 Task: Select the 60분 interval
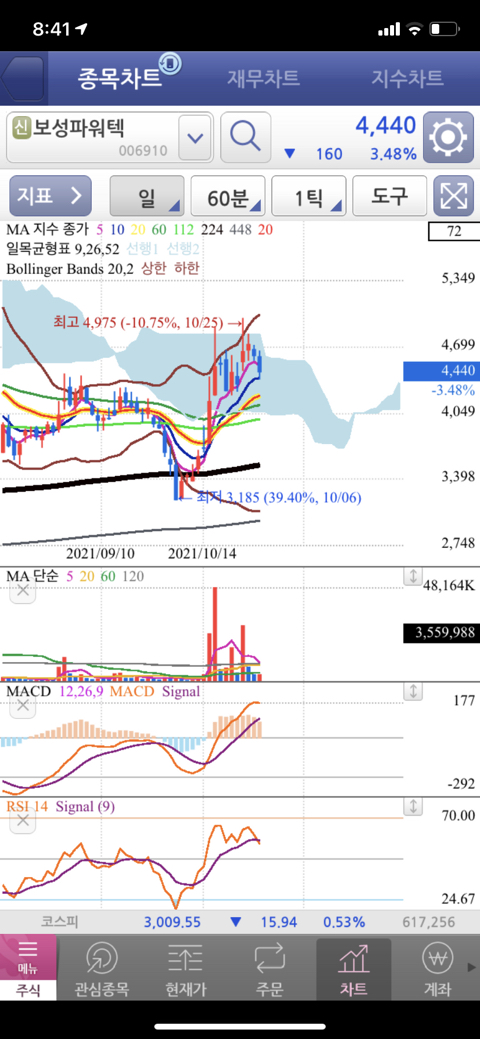[x=228, y=196]
